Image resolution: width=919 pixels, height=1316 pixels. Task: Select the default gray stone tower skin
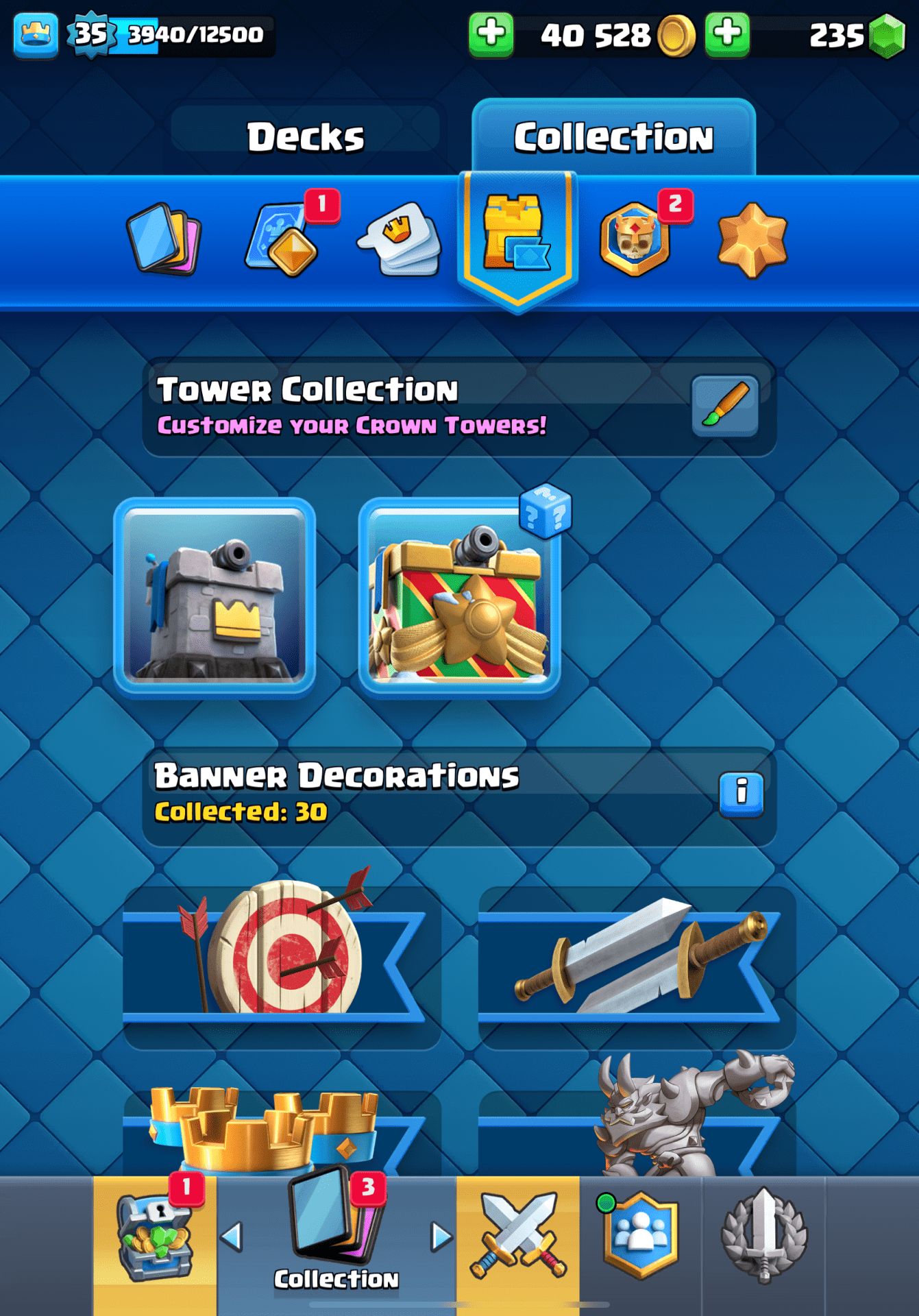click(215, 596)
